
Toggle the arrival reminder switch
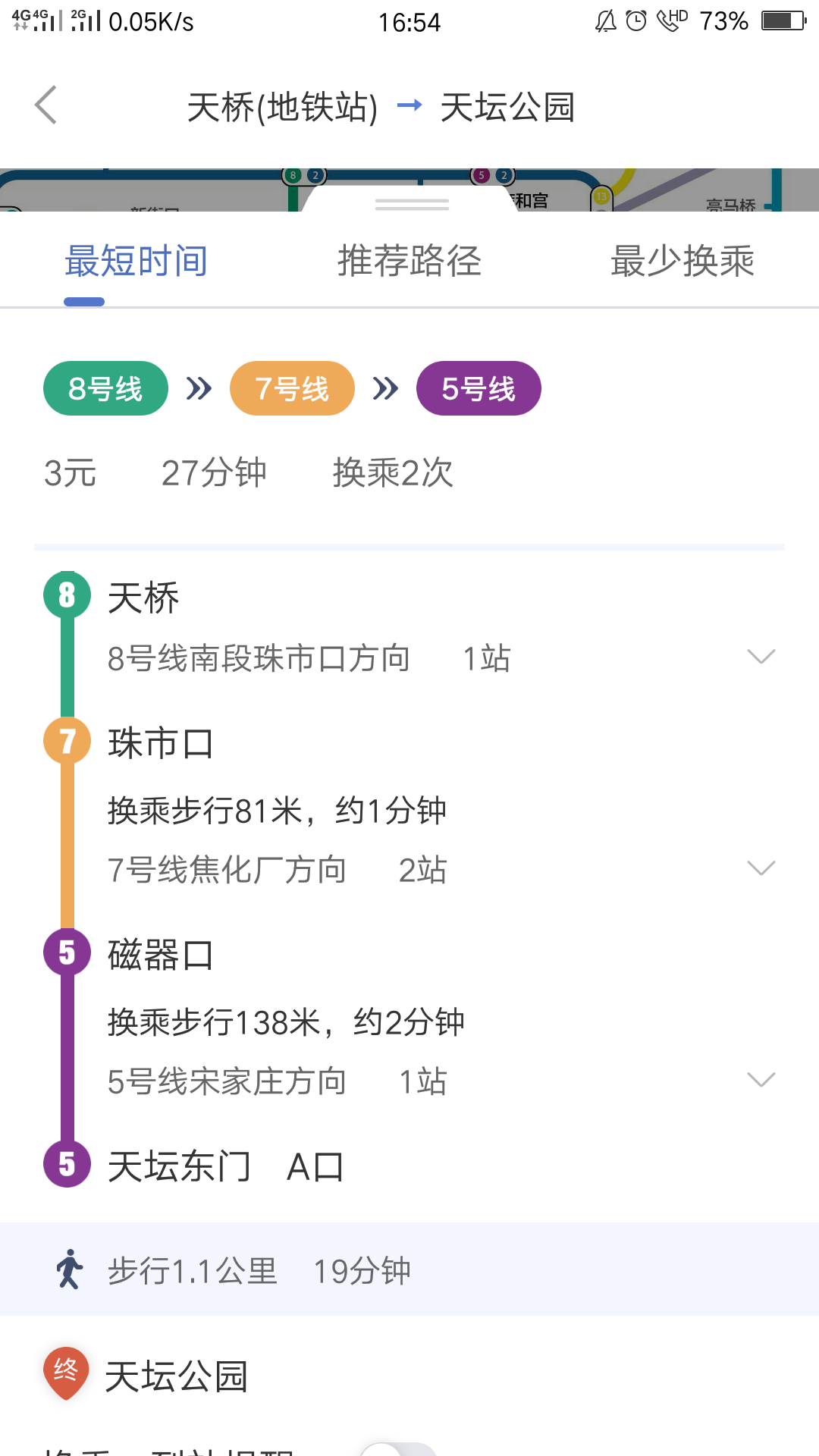pos(398,1450)
